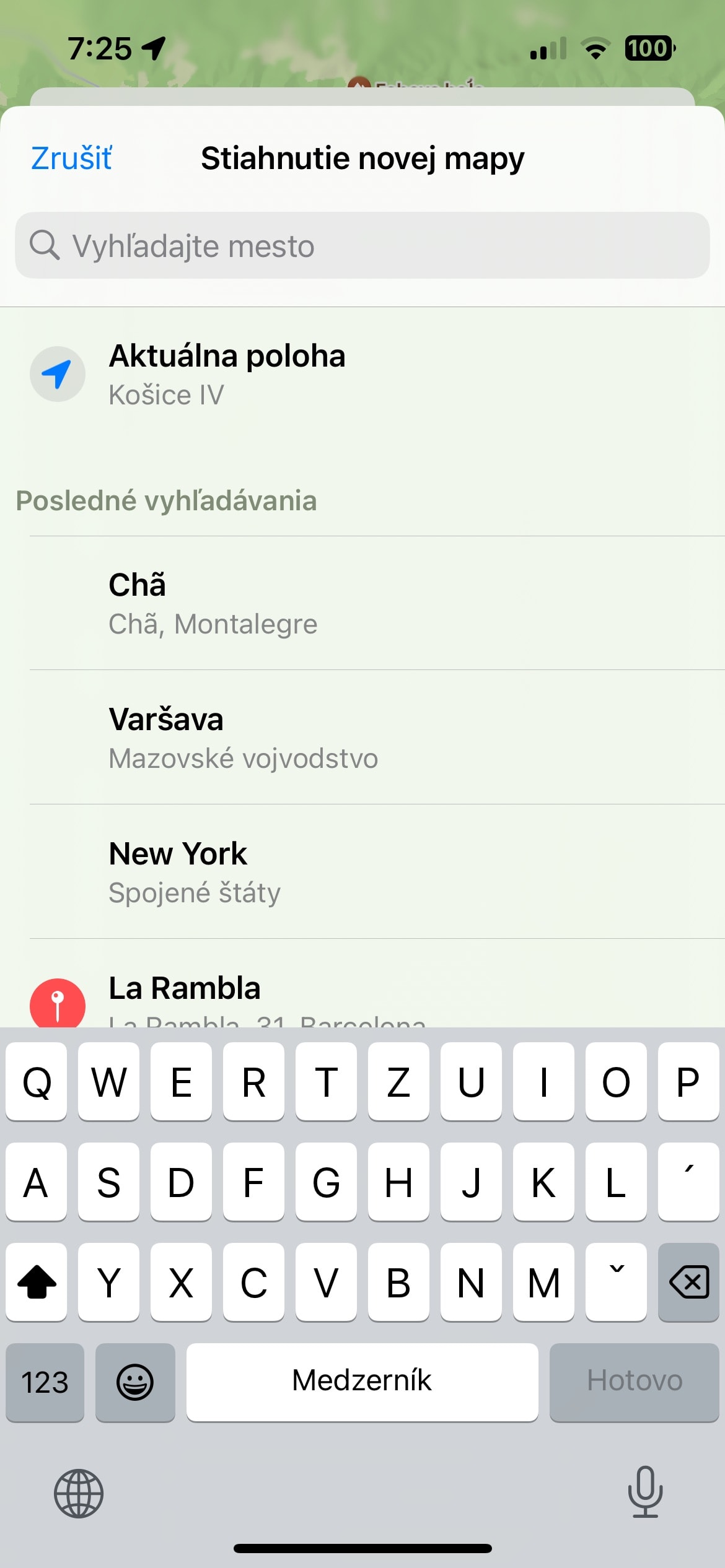
Task: Select Aktuálna poloha Košice IV
Action: (362, 374)
